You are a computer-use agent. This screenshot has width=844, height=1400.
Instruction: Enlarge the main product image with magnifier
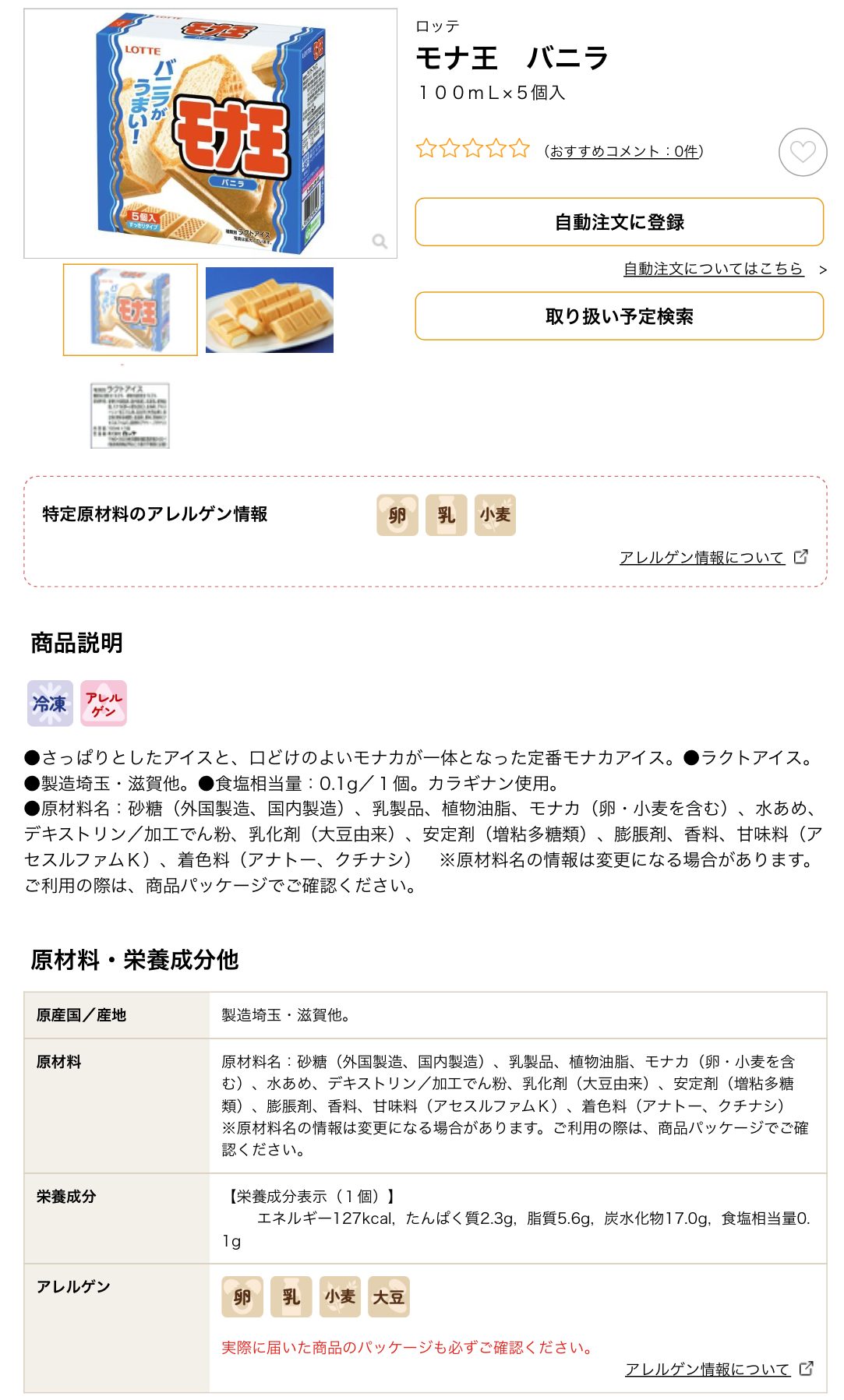(380, 241)
